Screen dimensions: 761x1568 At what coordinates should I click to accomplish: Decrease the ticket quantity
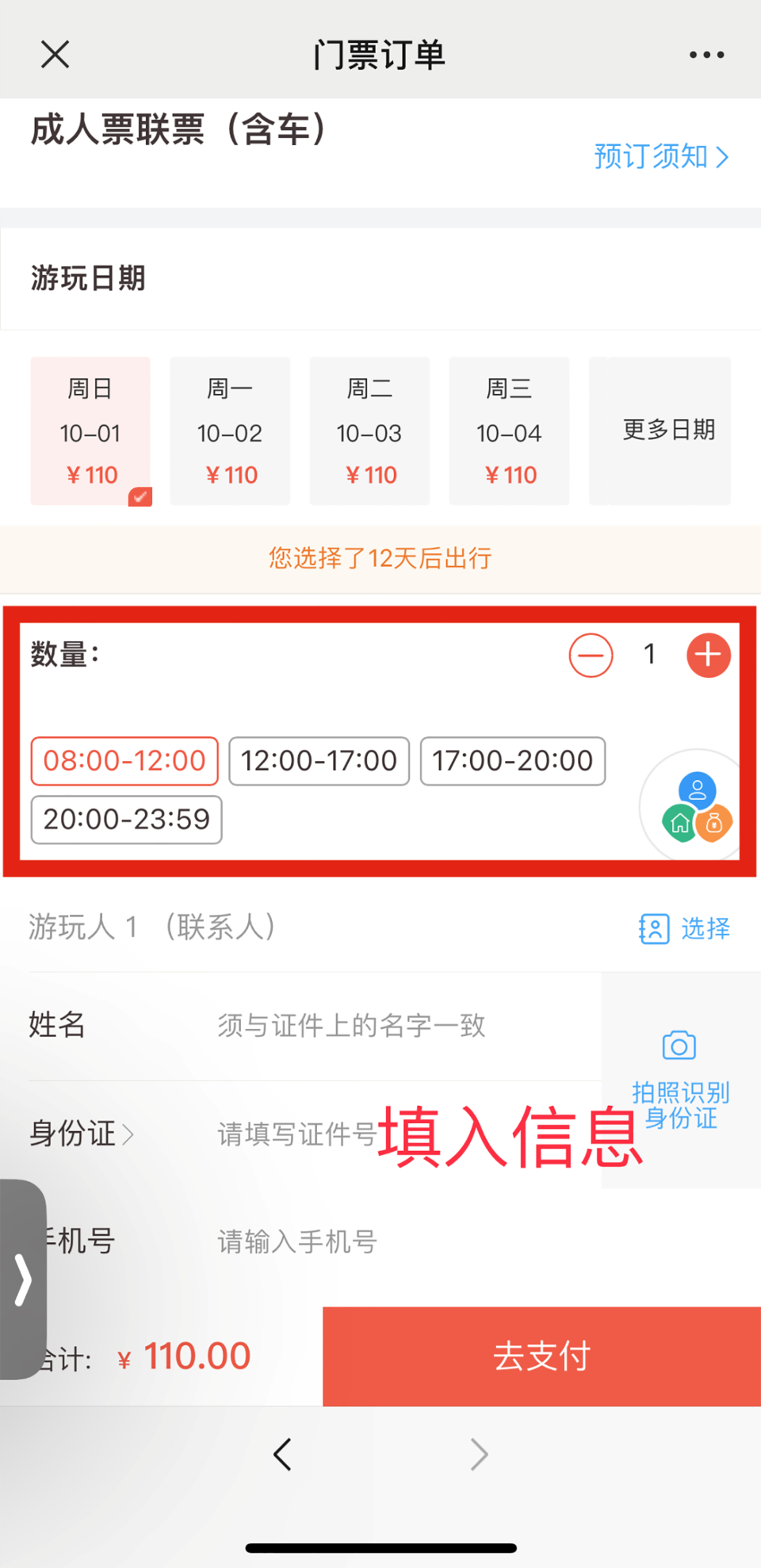pyautogui.click(x=591, y=656)
